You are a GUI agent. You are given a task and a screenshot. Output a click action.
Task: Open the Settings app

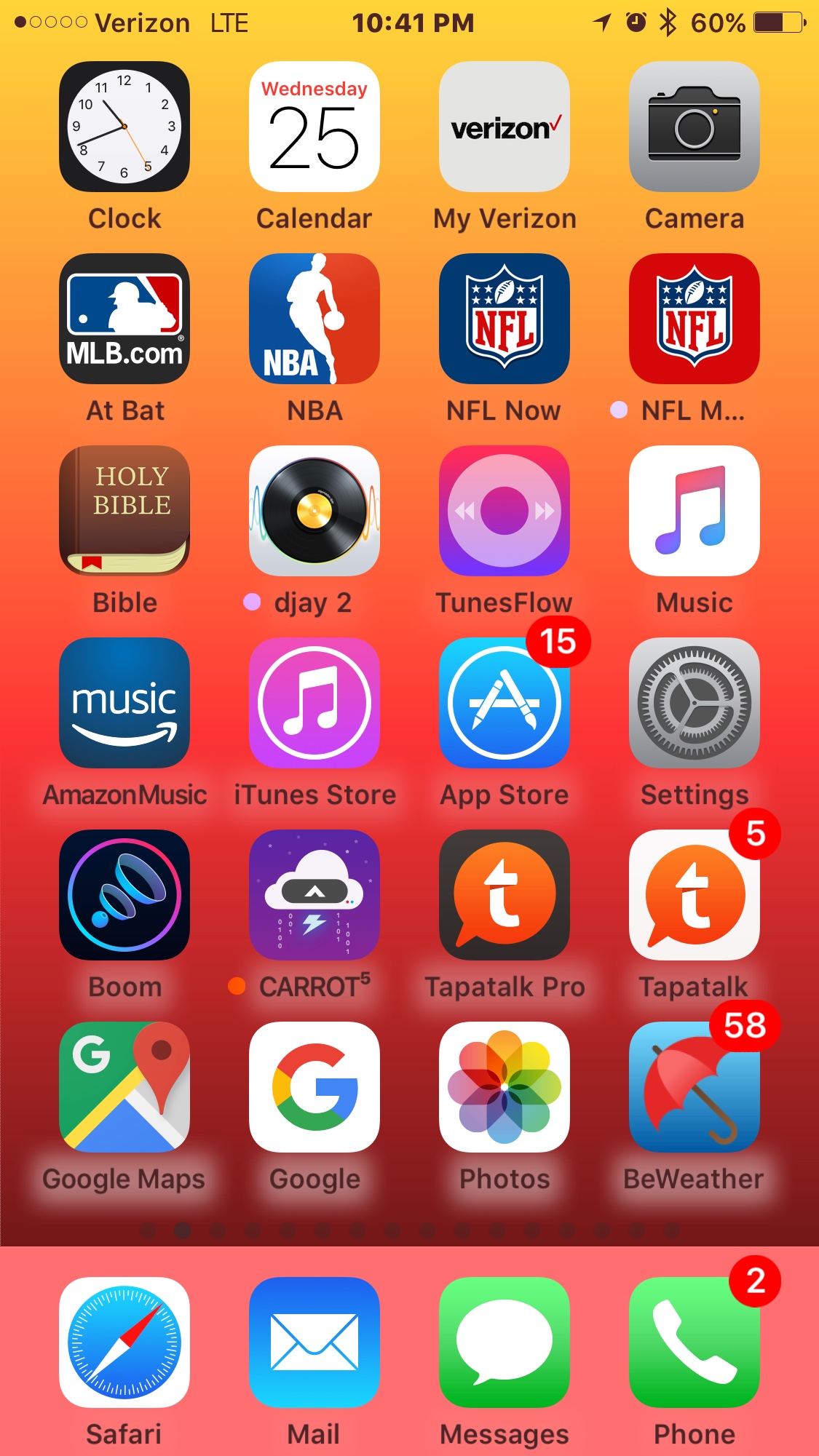(x=695, y=703)
